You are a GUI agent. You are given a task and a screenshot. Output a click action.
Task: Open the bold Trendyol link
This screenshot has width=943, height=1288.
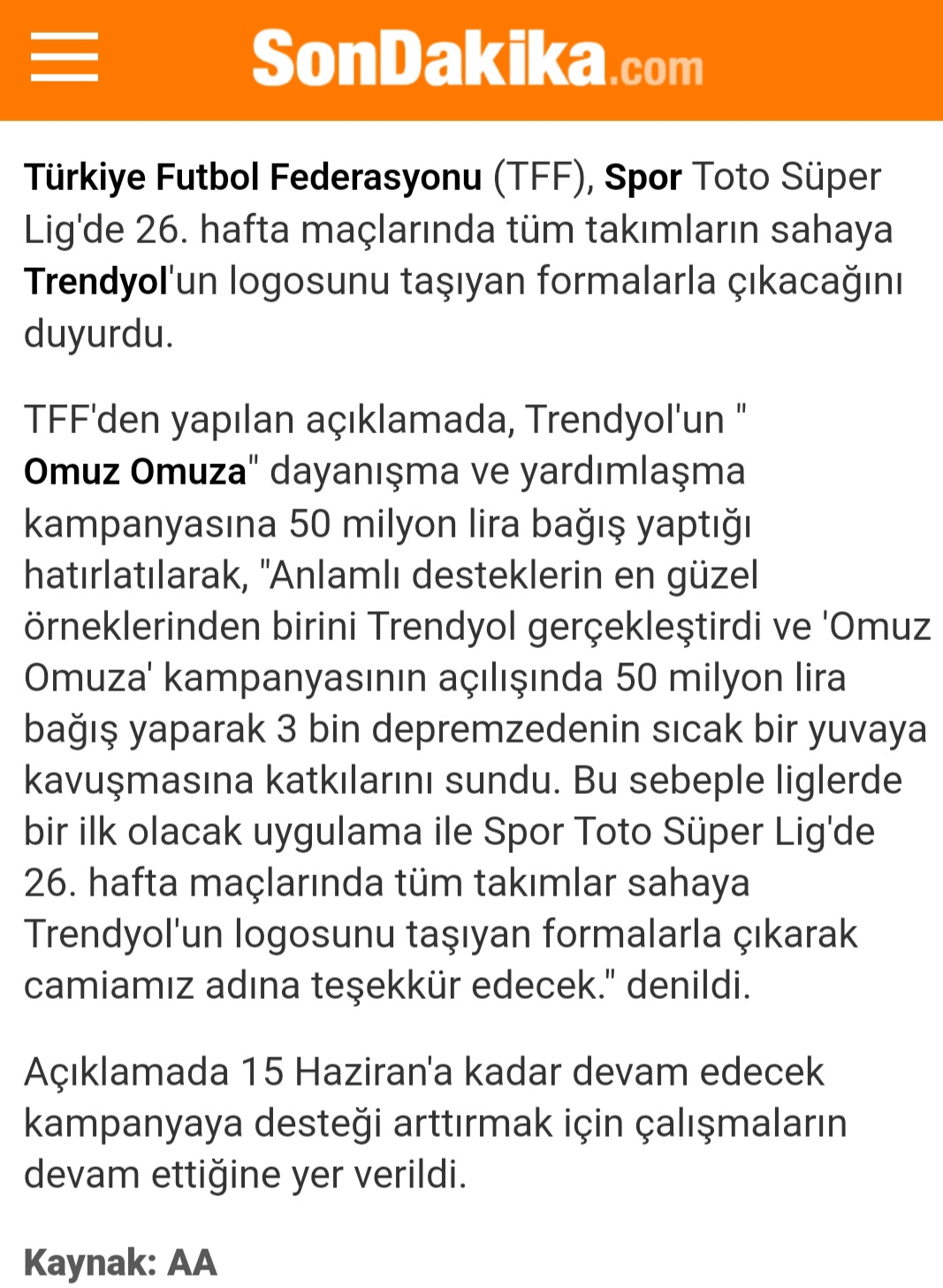point(95,282)
